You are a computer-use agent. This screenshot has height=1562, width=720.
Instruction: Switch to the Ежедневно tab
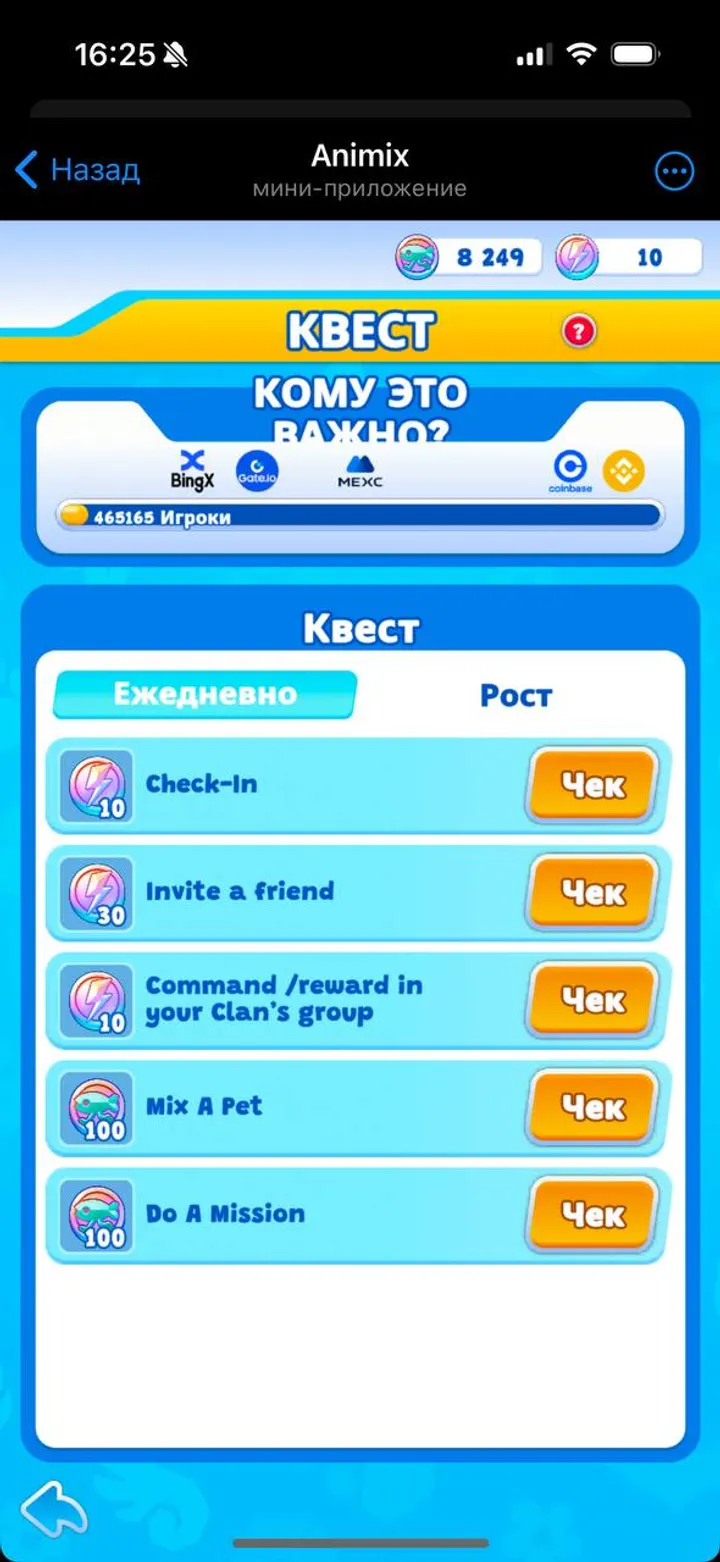[205, 694]
